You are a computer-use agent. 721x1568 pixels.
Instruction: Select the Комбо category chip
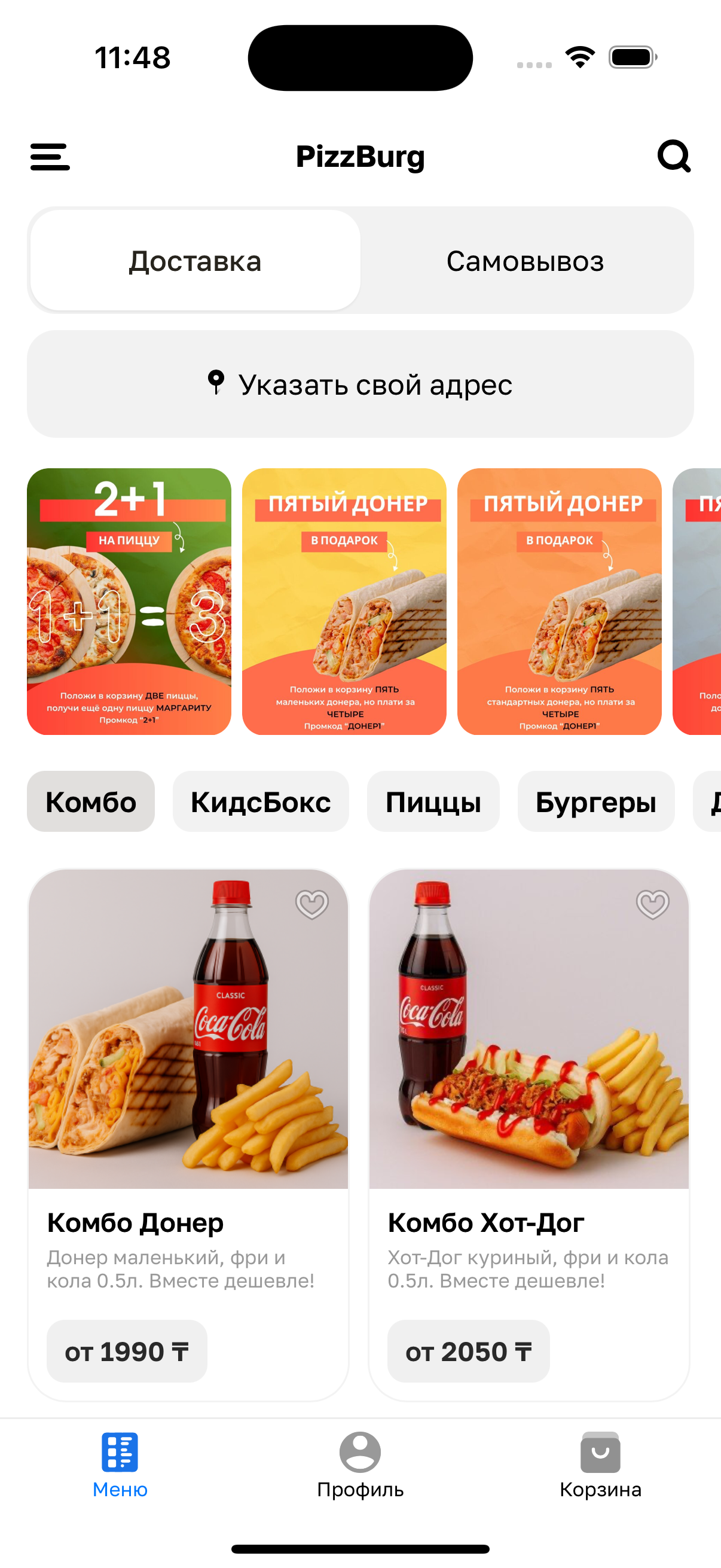tap(91, 802)
